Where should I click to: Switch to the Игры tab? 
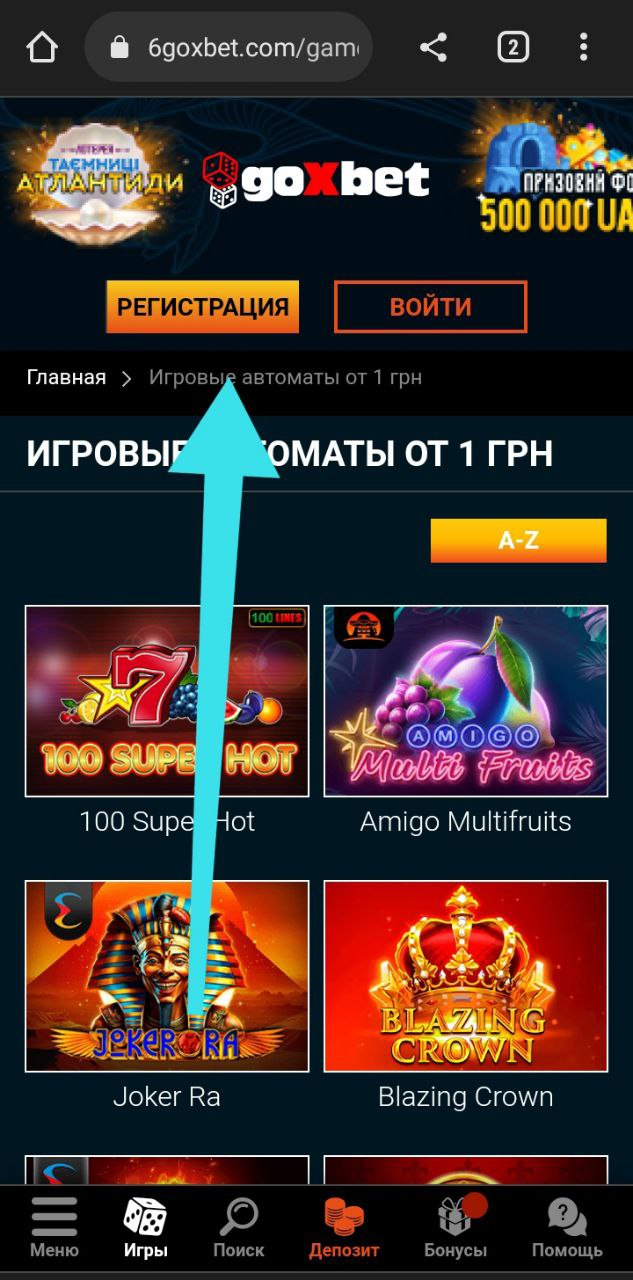pyautogui.click(x=146, y=1228)
